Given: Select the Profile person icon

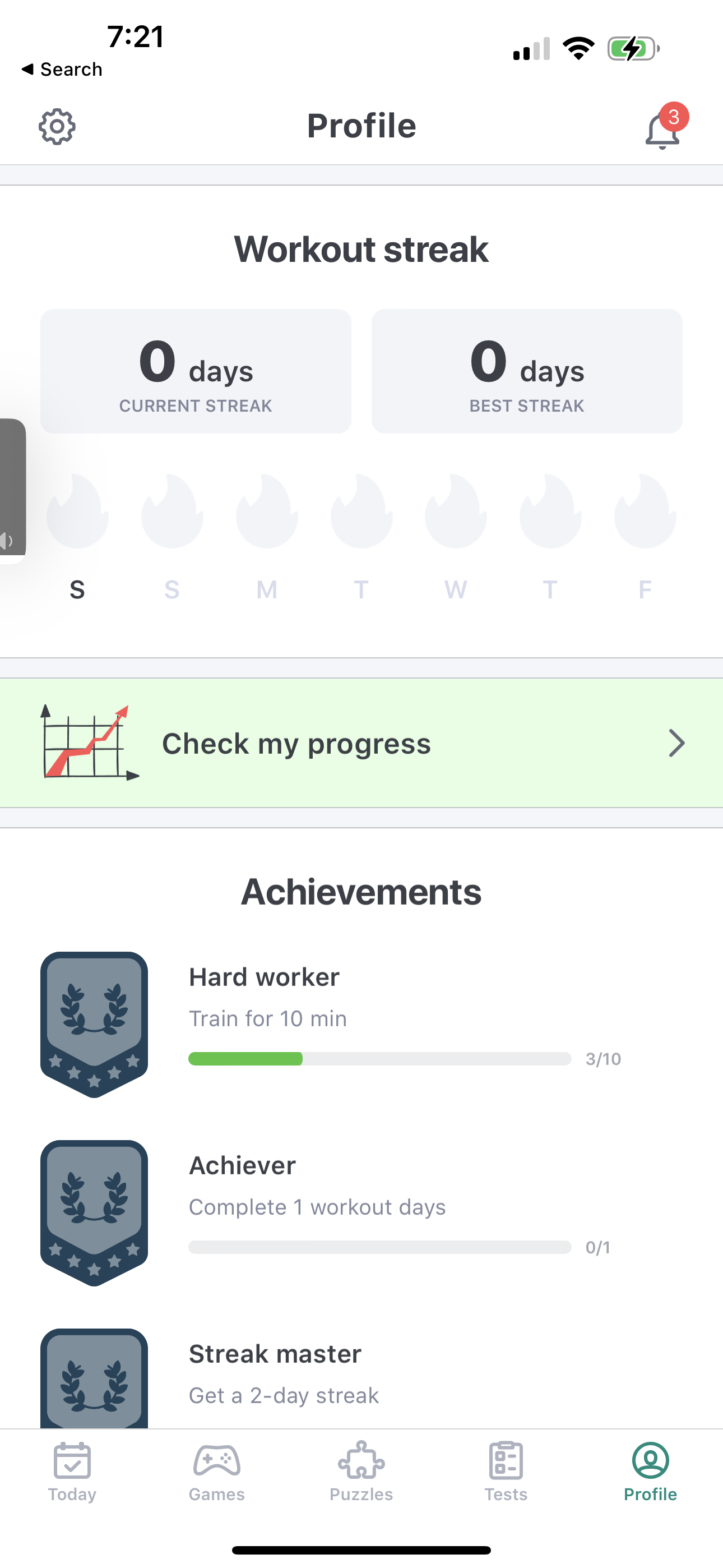Looking at the screenshot, I should tap(650, 1460).
